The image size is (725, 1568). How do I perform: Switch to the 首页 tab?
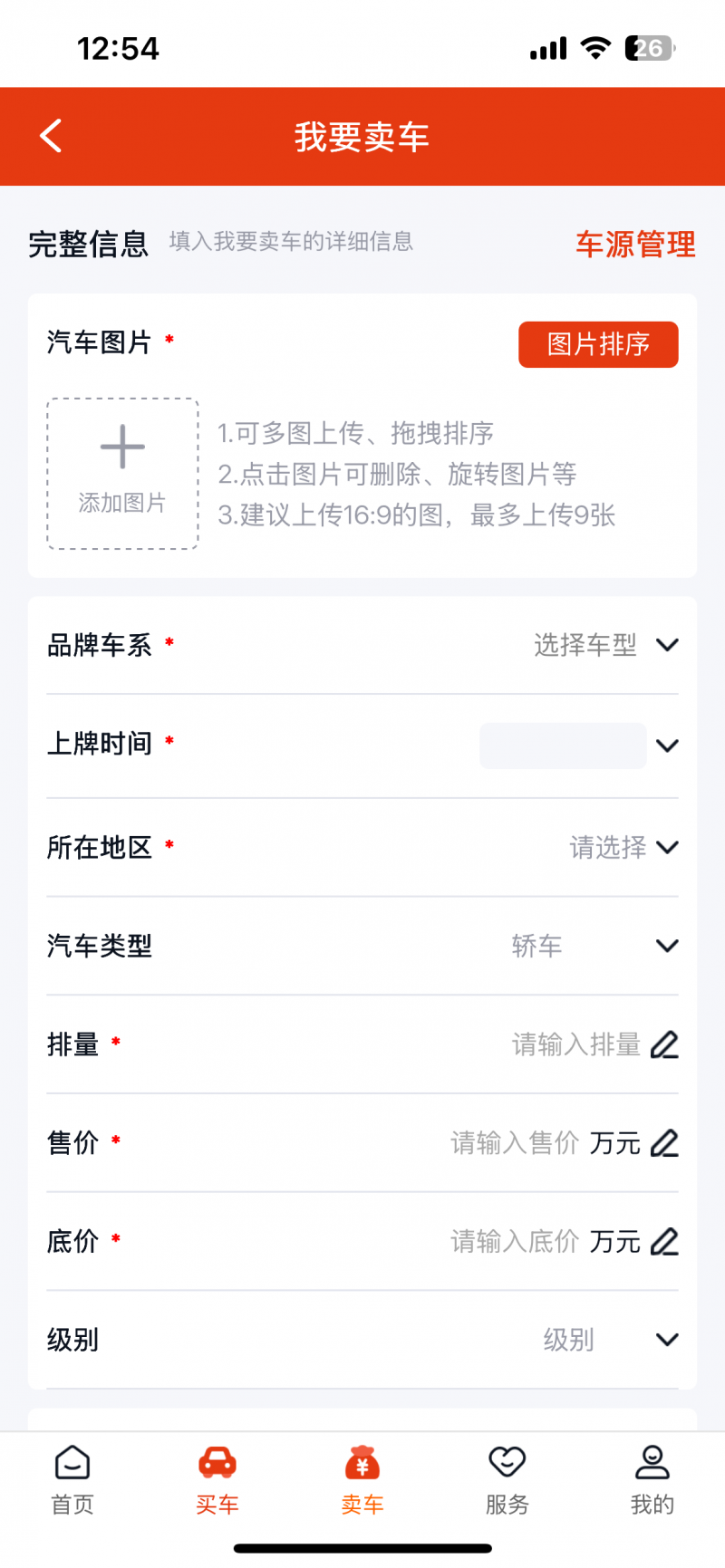click(72, 1480)
